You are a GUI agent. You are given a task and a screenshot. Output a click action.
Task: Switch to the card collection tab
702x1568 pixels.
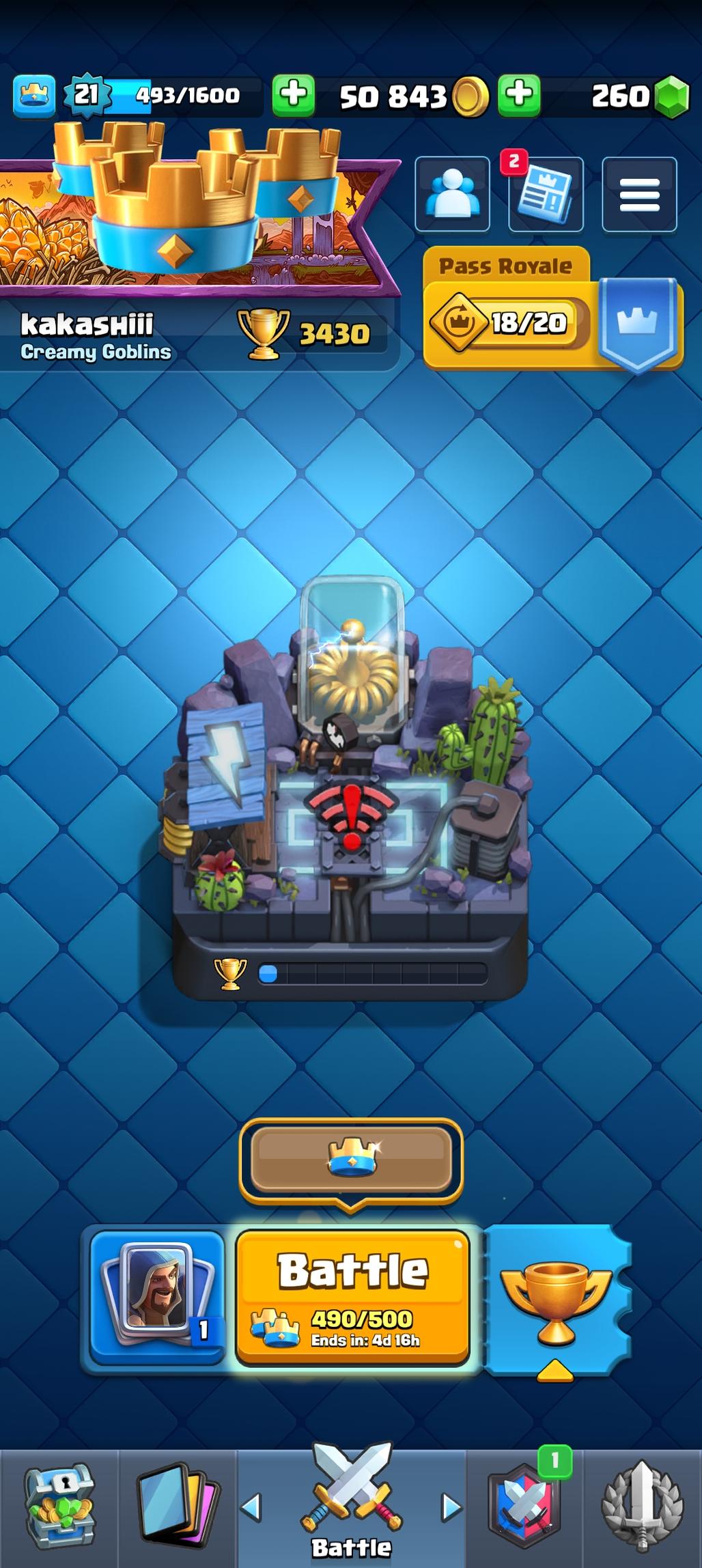pyautogui.click(x=178, y=1507)
